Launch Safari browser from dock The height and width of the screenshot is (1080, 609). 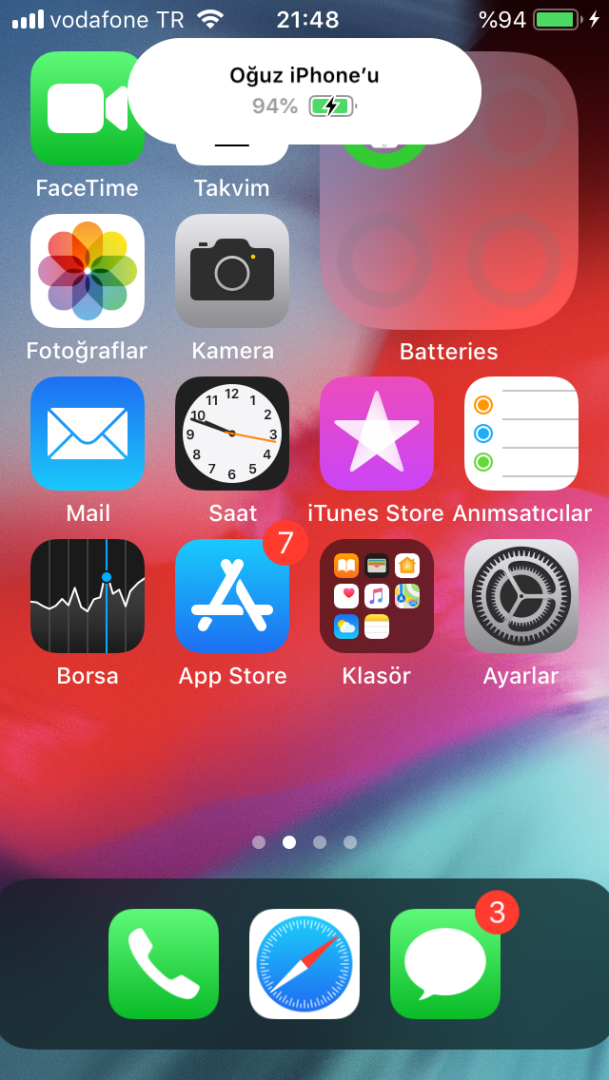click(x=304, y=964)
